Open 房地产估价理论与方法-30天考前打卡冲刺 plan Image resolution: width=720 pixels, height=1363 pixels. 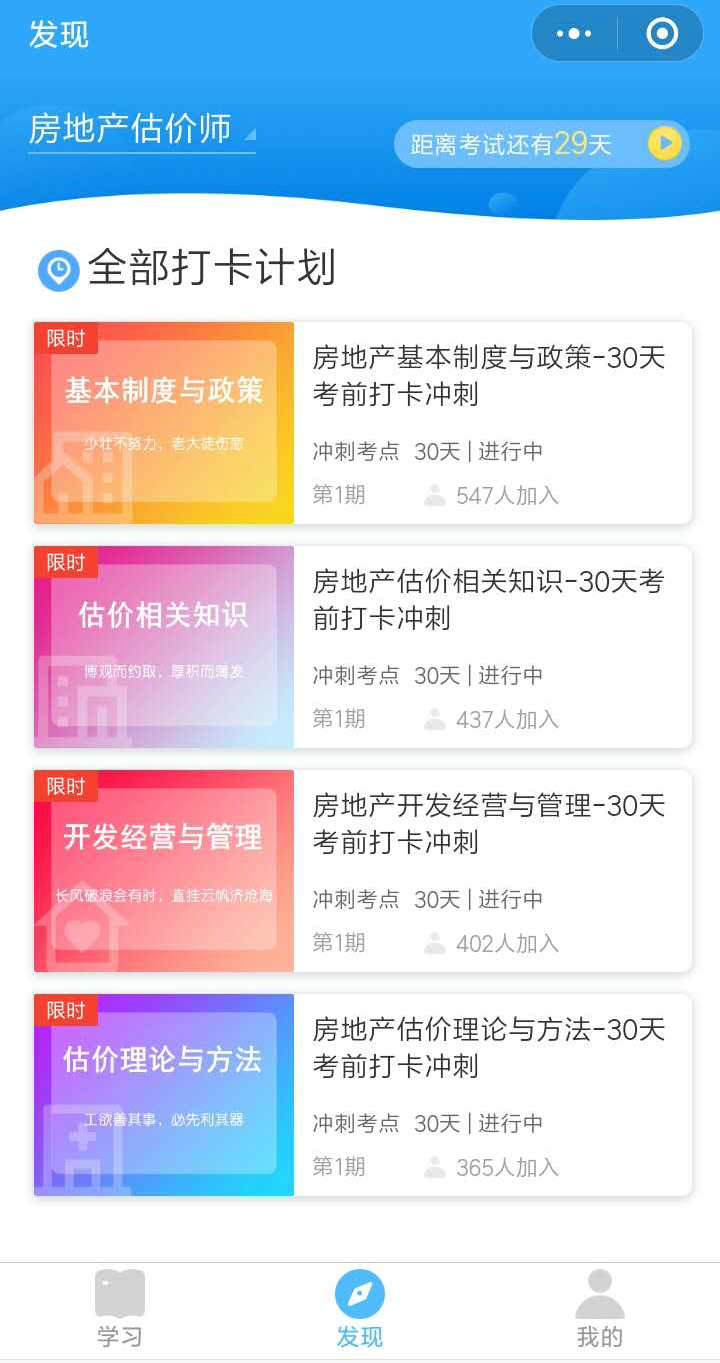coord(490,1049)
